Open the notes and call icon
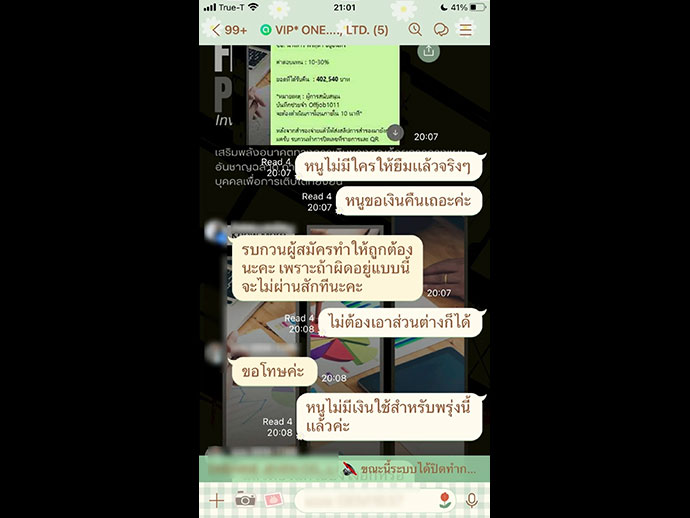This screenshot has height=518, width=690. click(x=440, y=30)
